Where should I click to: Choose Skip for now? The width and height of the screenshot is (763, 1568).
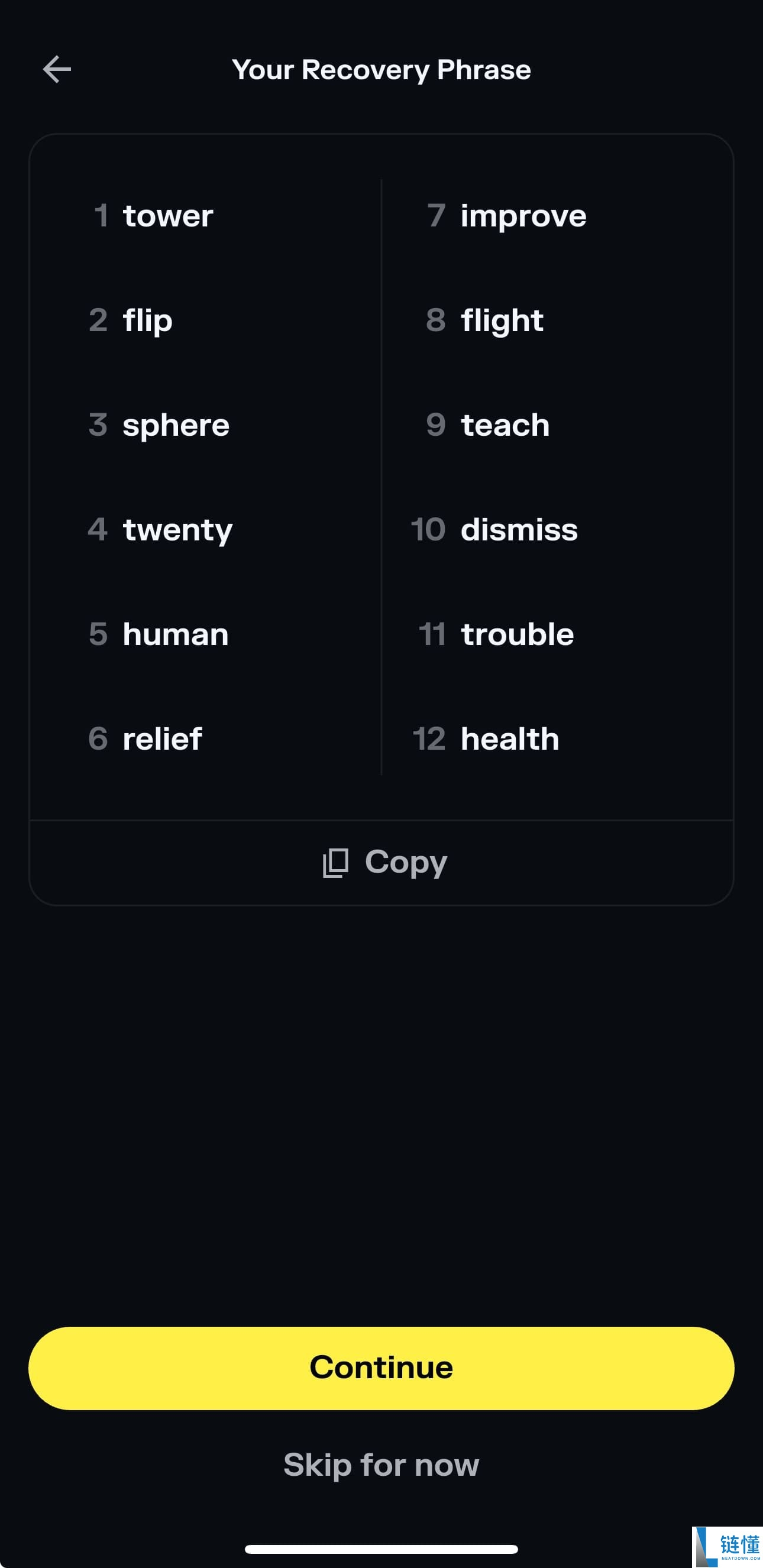[x=381, y=1465]
